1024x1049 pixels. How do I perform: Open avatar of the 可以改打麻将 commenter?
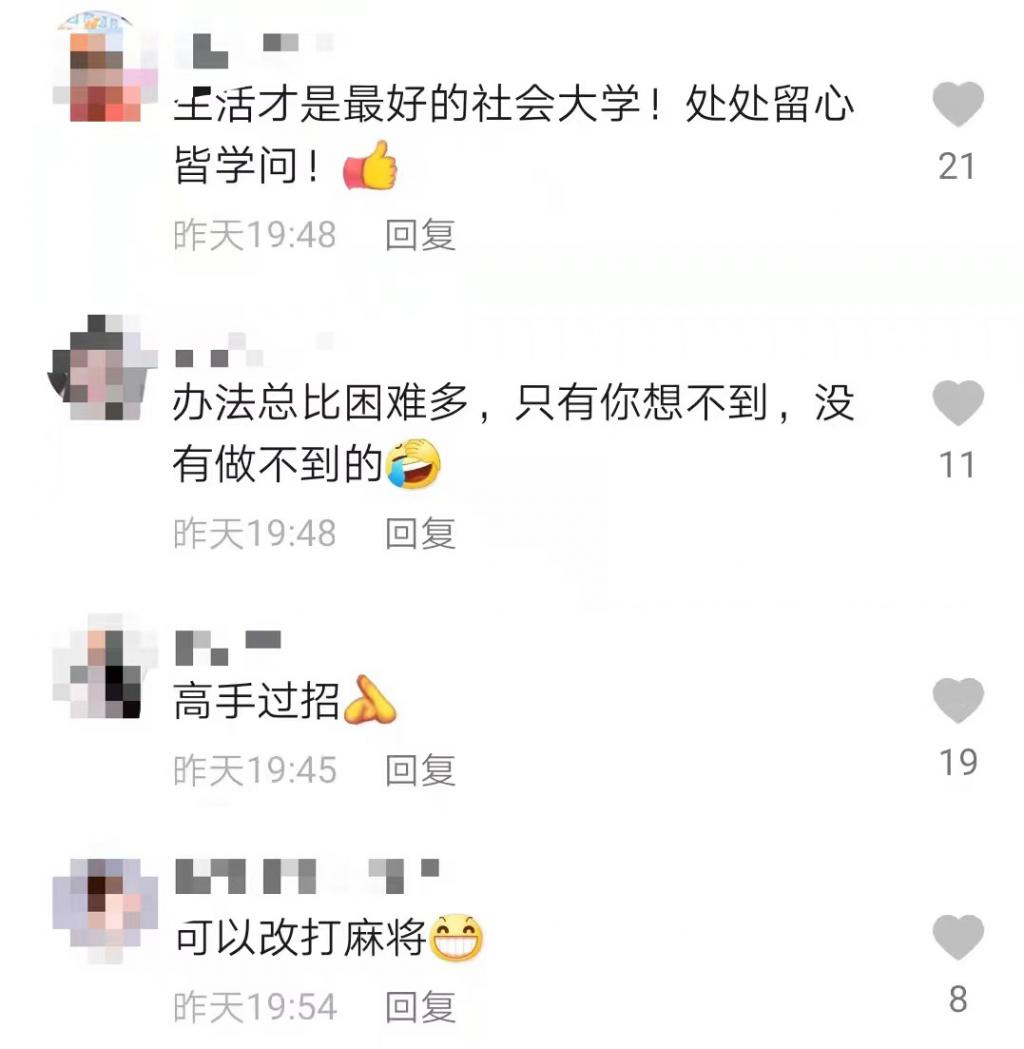point(104,902)
